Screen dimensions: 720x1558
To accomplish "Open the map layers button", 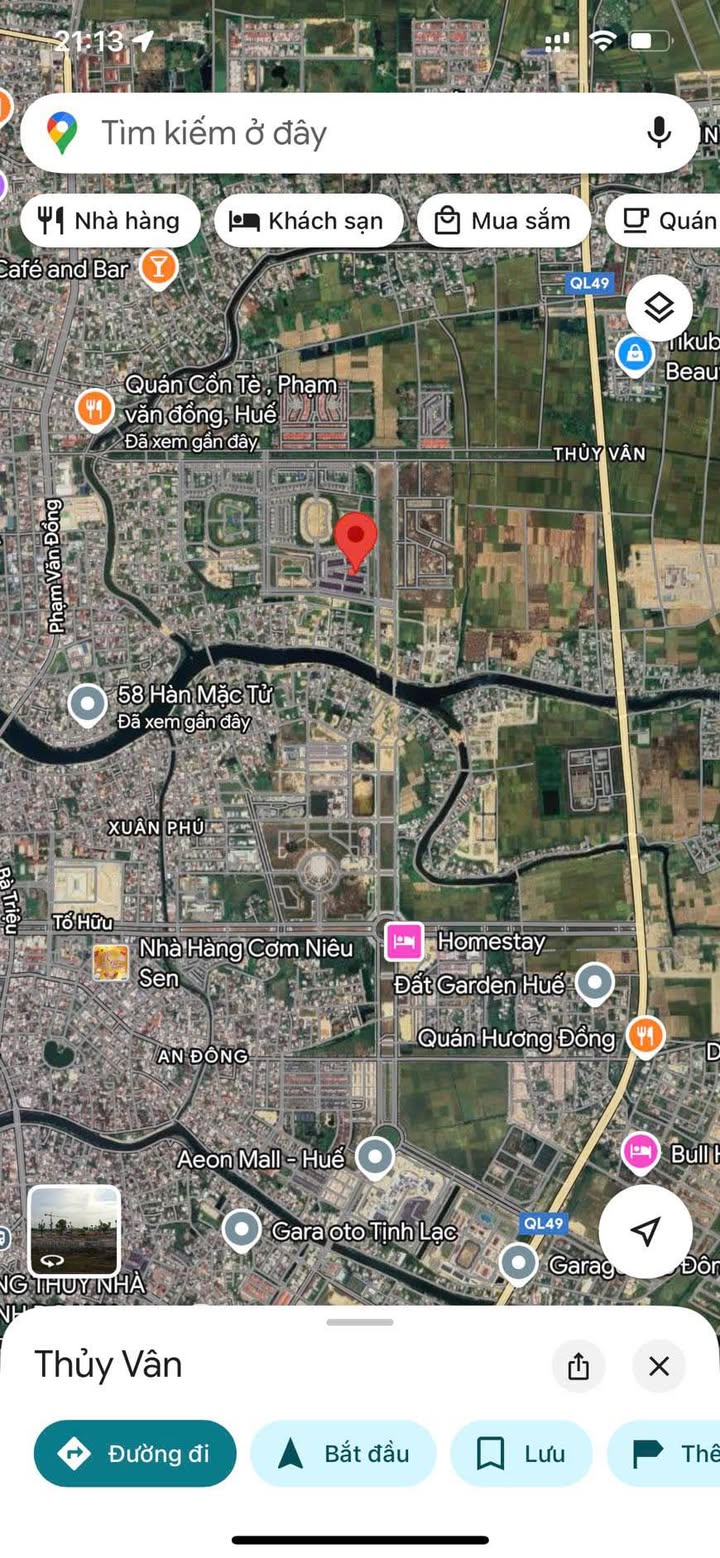I will pos(659,308).
